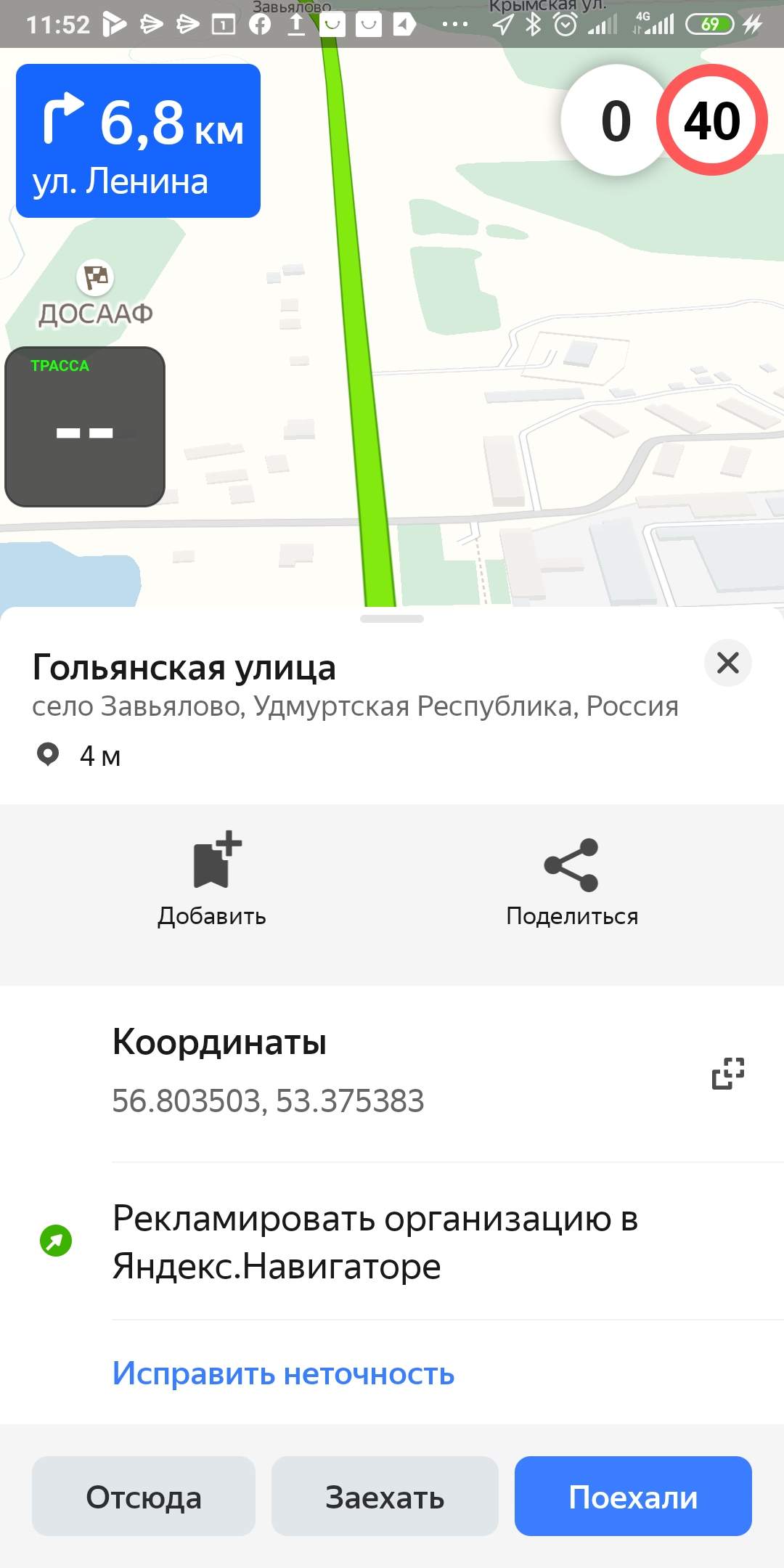Add a stopover with Заехать

385,1497
